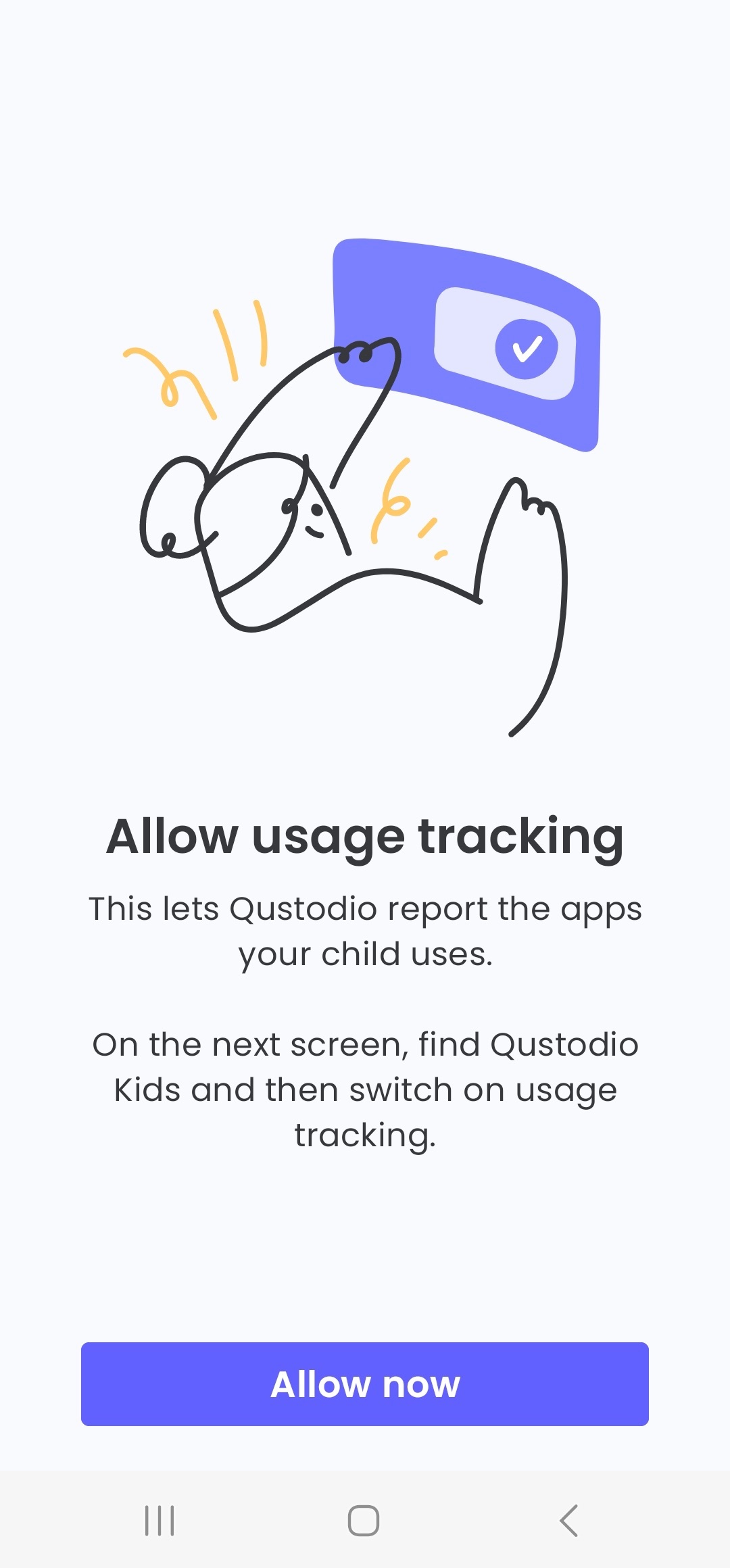Go to the home screen

tap(364, 1521)
